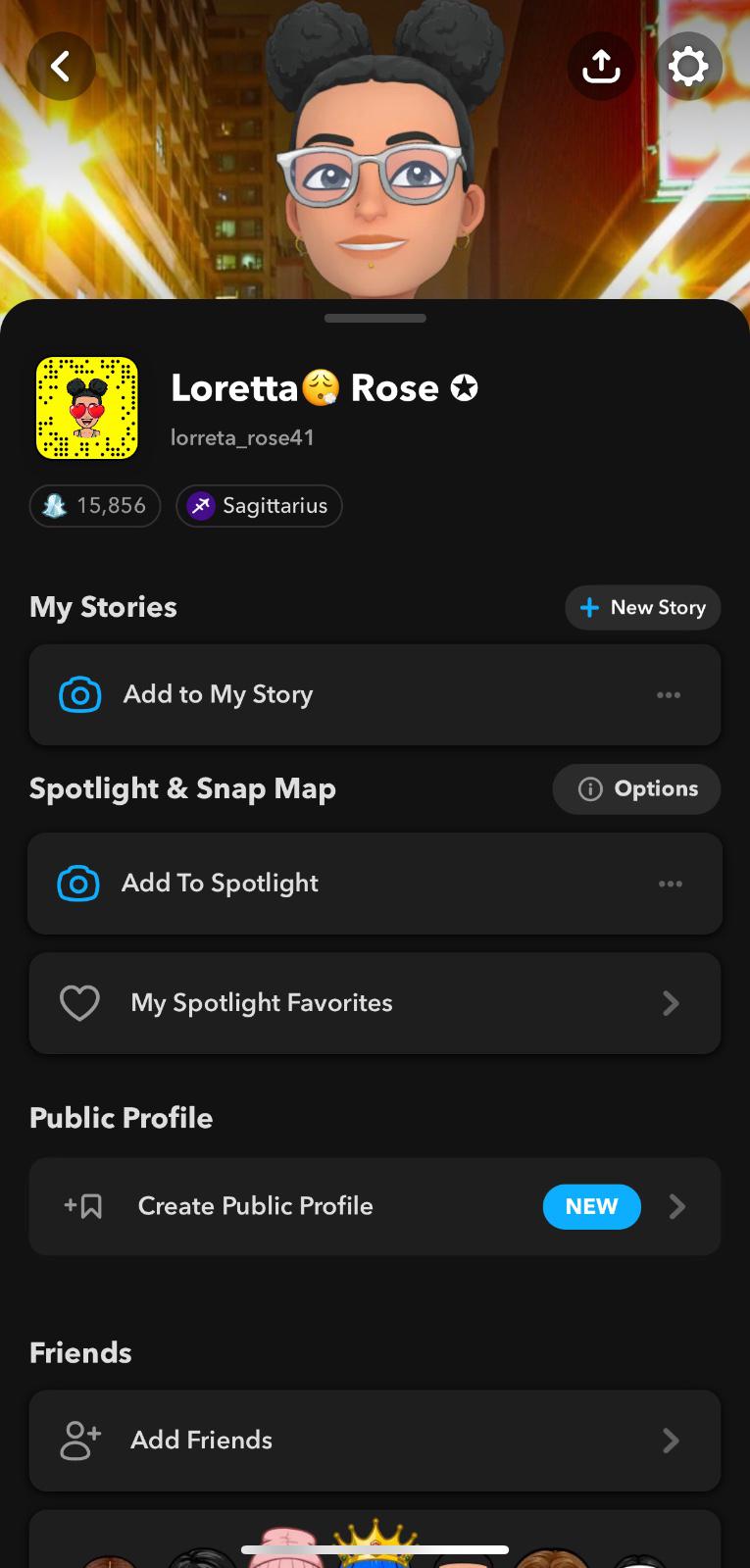The height and width of the screenshot is (1568, 750).
Task: Choose Add To Spotlight
Action: point(220,884)
